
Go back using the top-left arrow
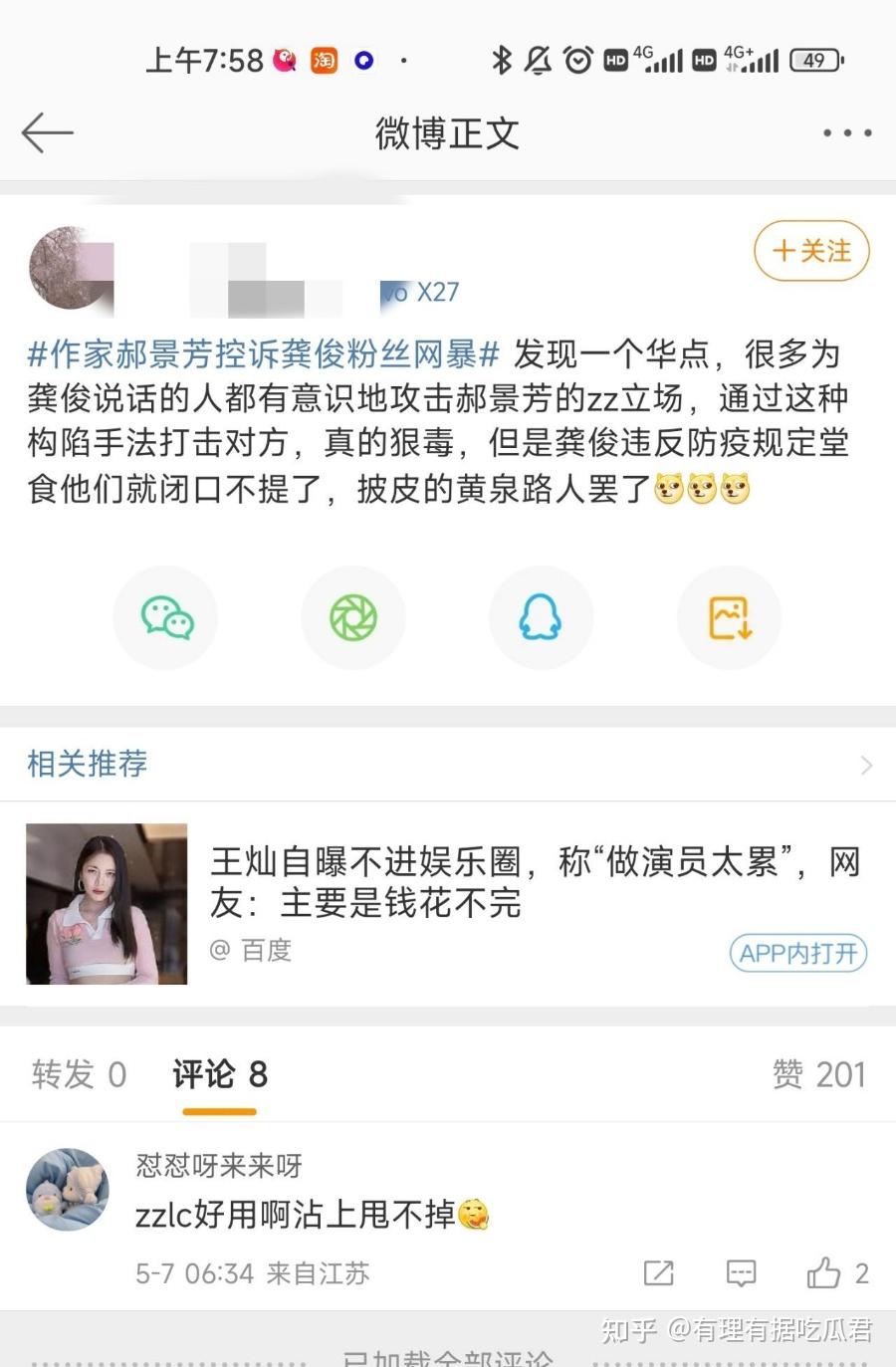point(47,132)
